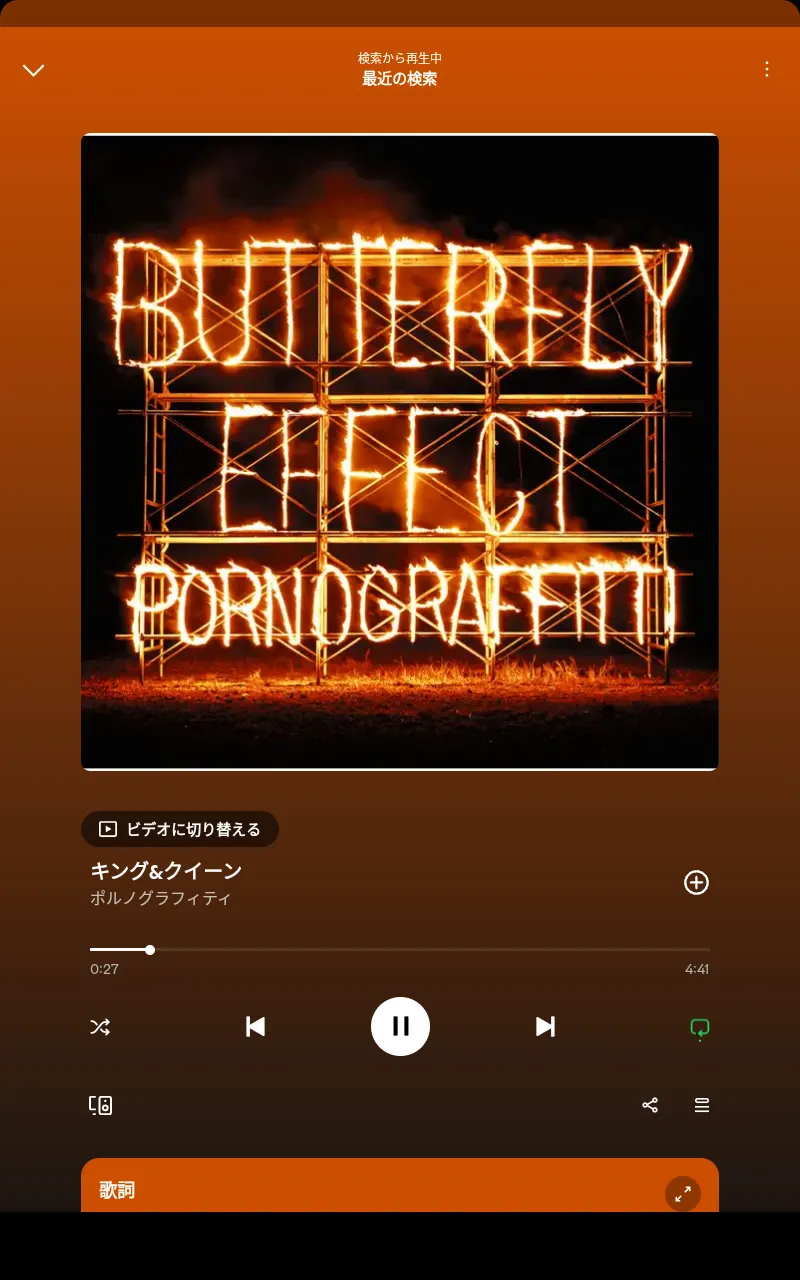Image resolution: width=800 pixels, height=1280 pixels.
Task: Collapse the now playing screen with the chevron
Action: coord(34,70)
